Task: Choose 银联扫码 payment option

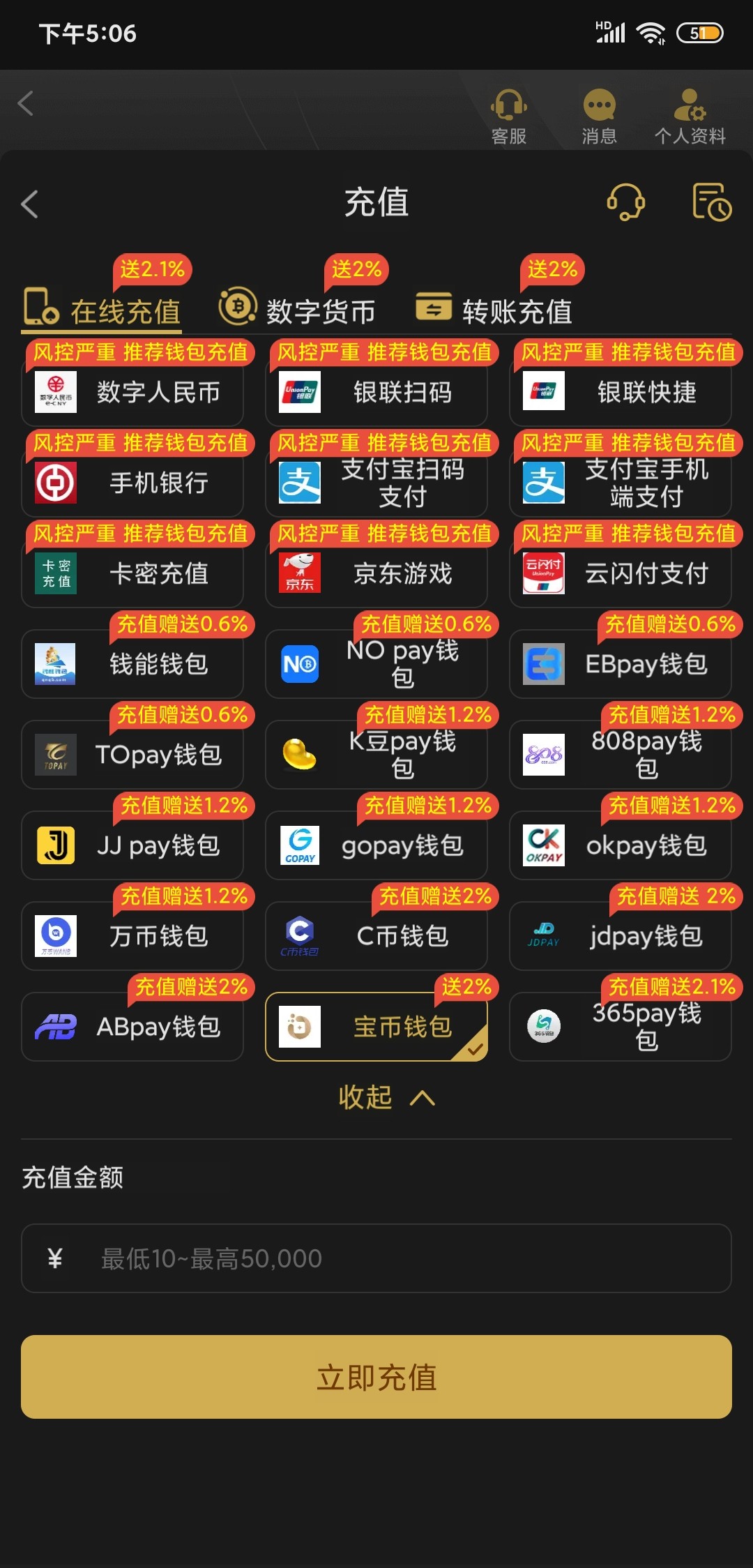Action: click(376, 392)
